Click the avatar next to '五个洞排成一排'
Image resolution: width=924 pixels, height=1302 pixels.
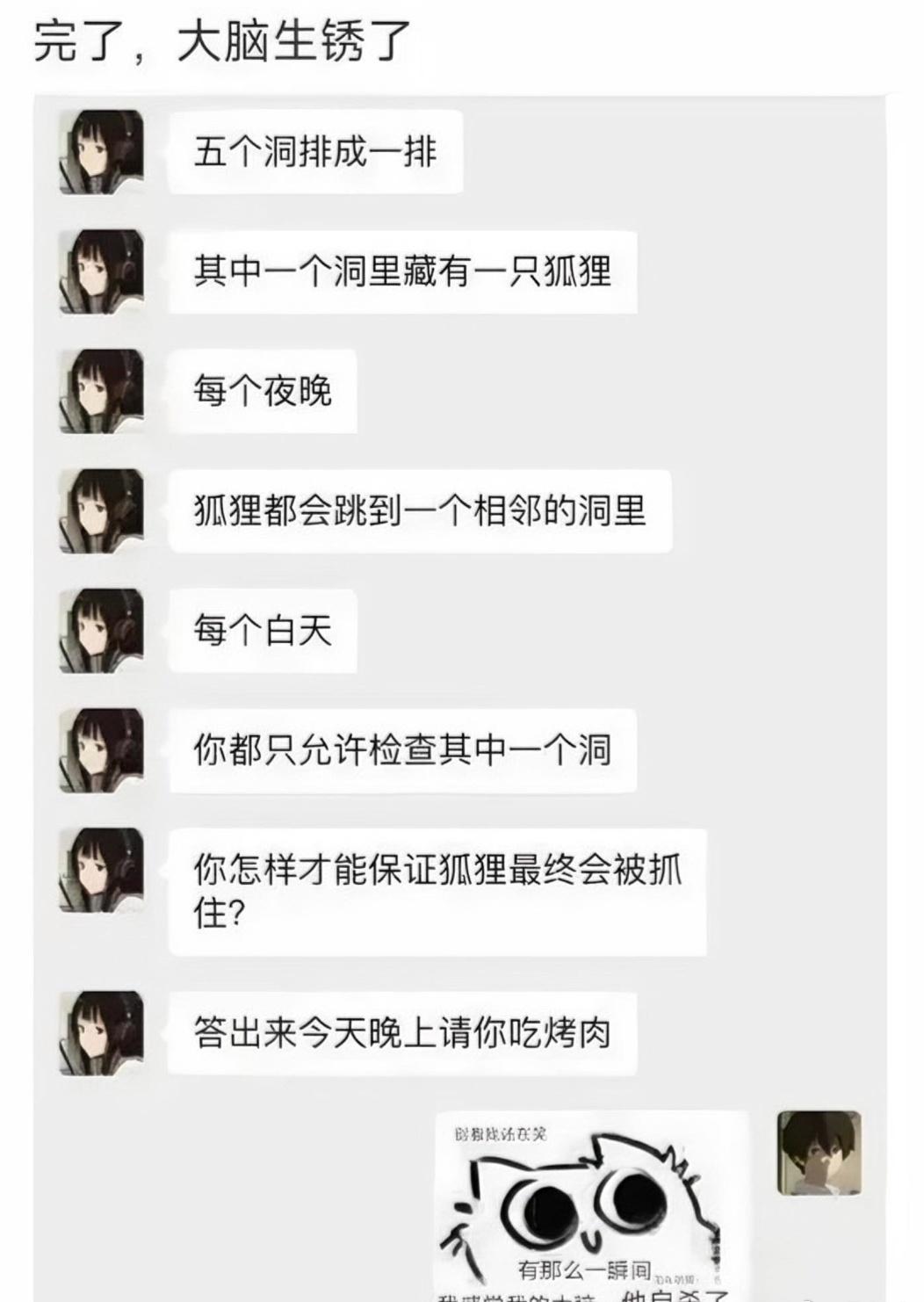tap(101, 151)
